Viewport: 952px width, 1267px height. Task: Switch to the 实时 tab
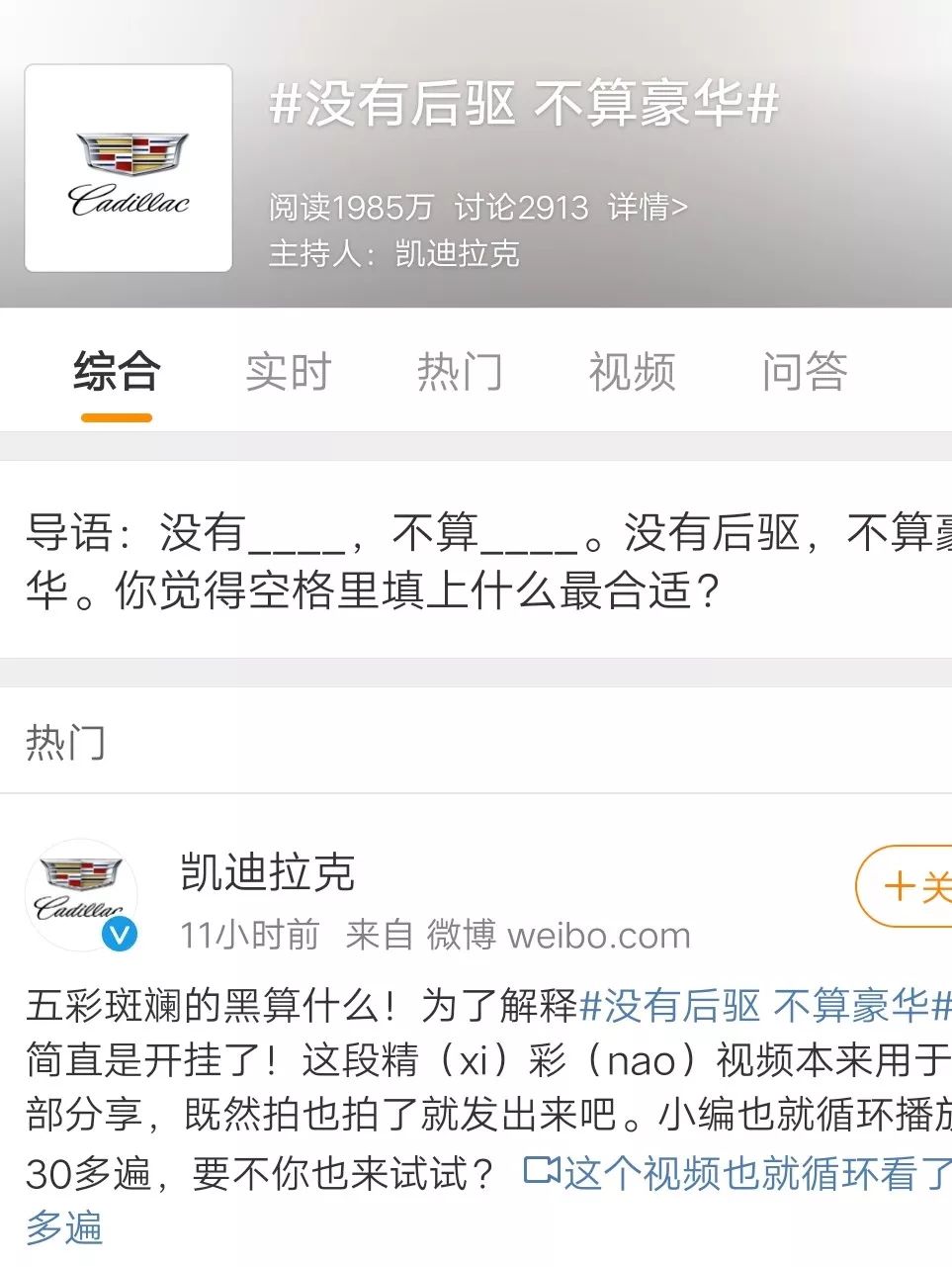[288, 373]
